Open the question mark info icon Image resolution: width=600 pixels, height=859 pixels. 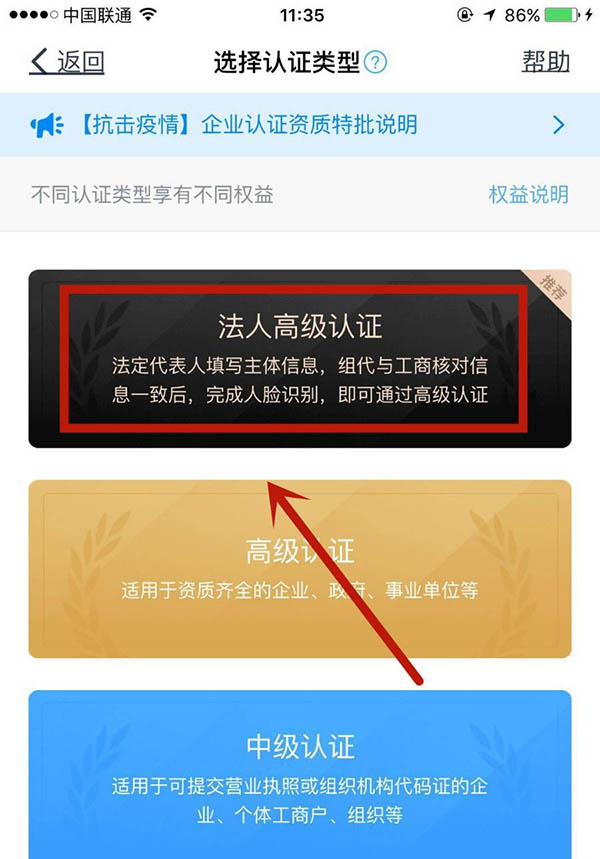(x=376, y=62)
